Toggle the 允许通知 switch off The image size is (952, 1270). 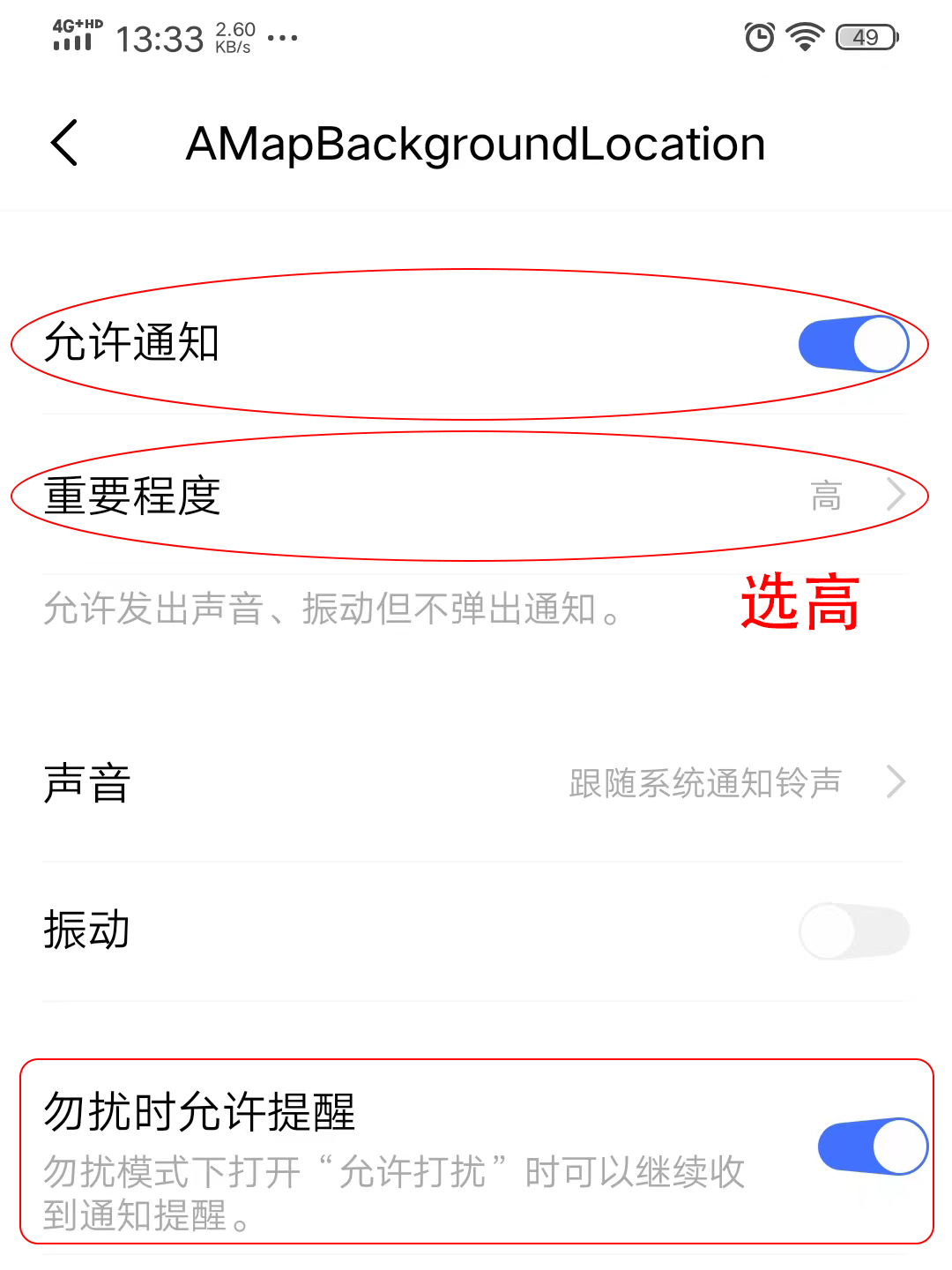[x=852, y=343]
